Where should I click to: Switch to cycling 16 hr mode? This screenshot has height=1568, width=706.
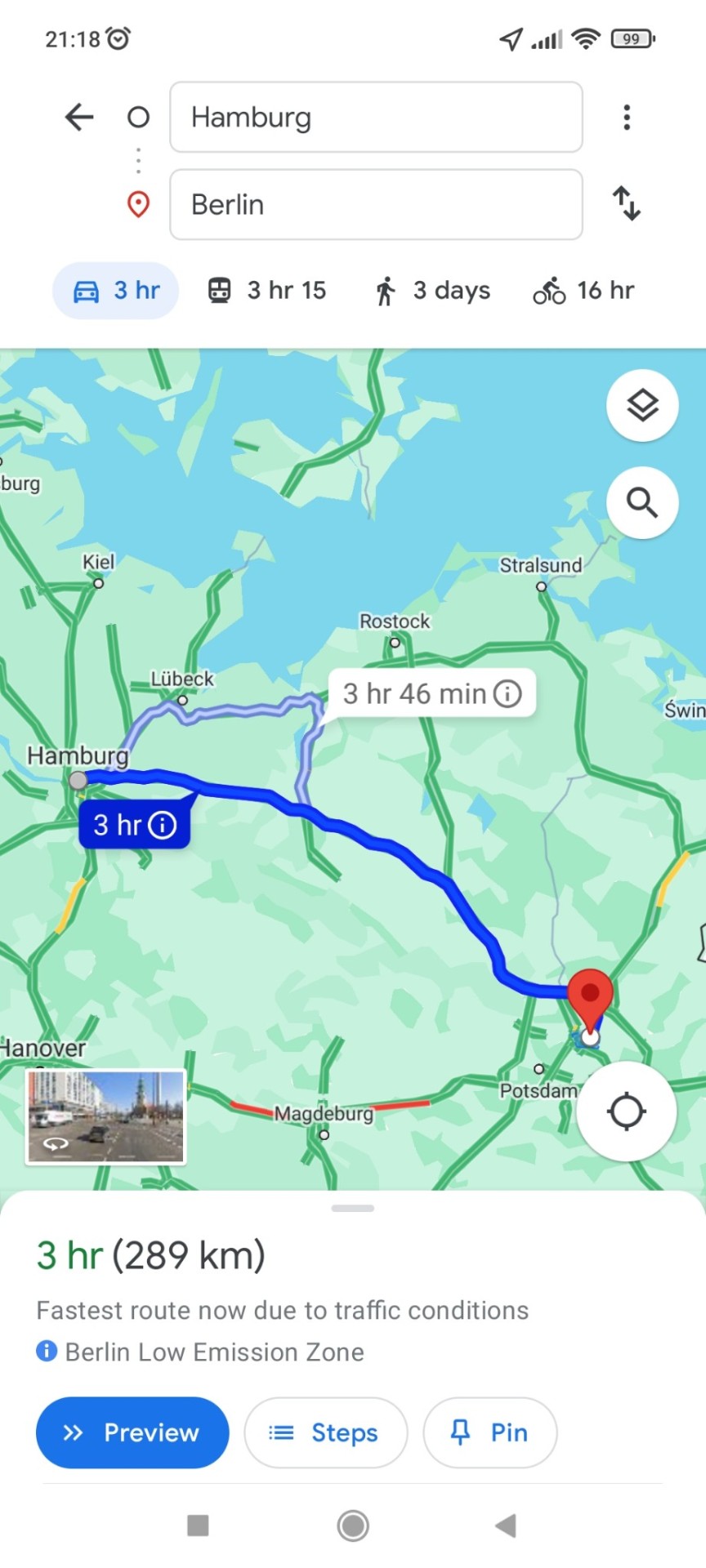[x=583, y=291]
